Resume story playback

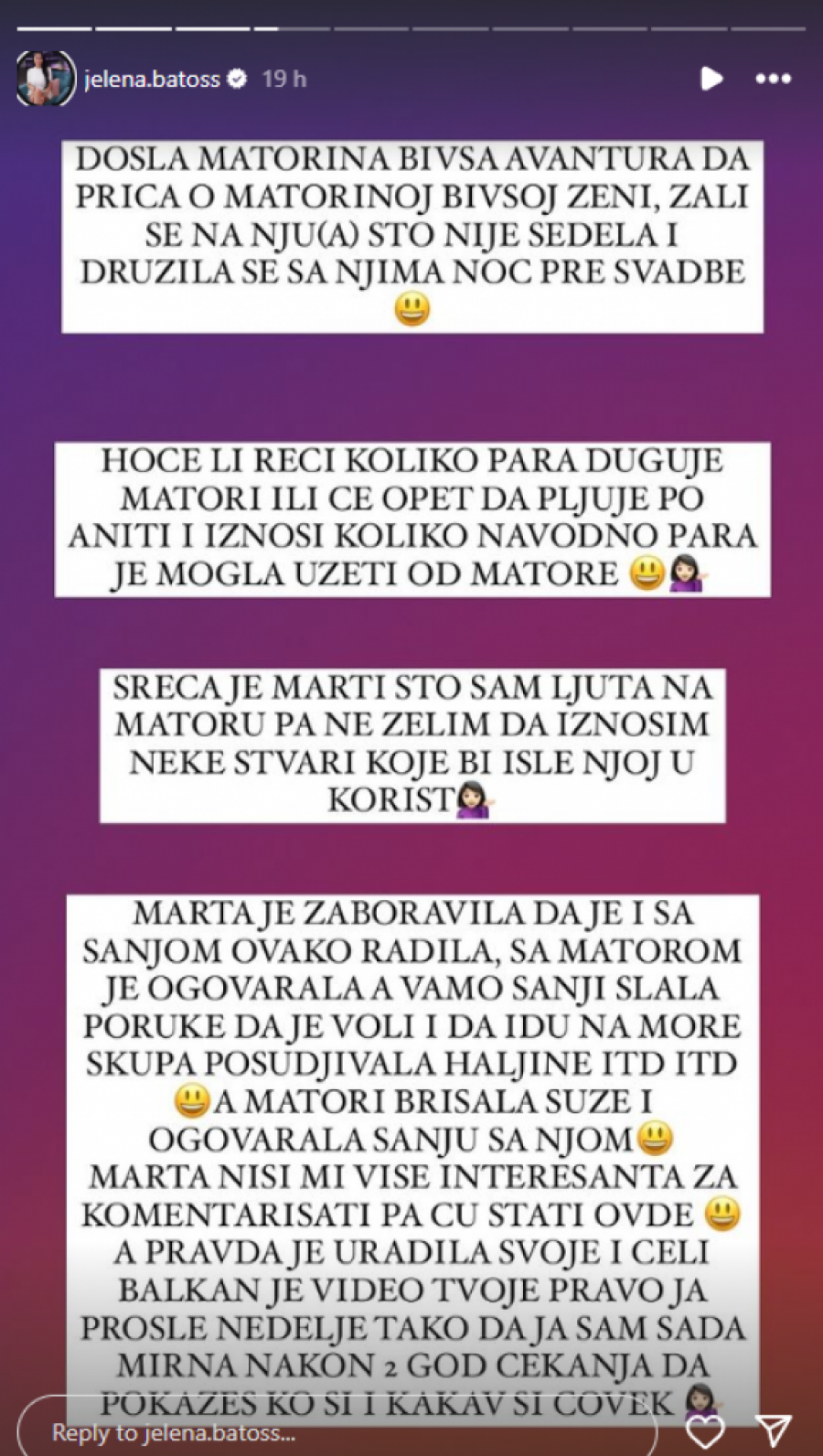(x=711, y=80)
